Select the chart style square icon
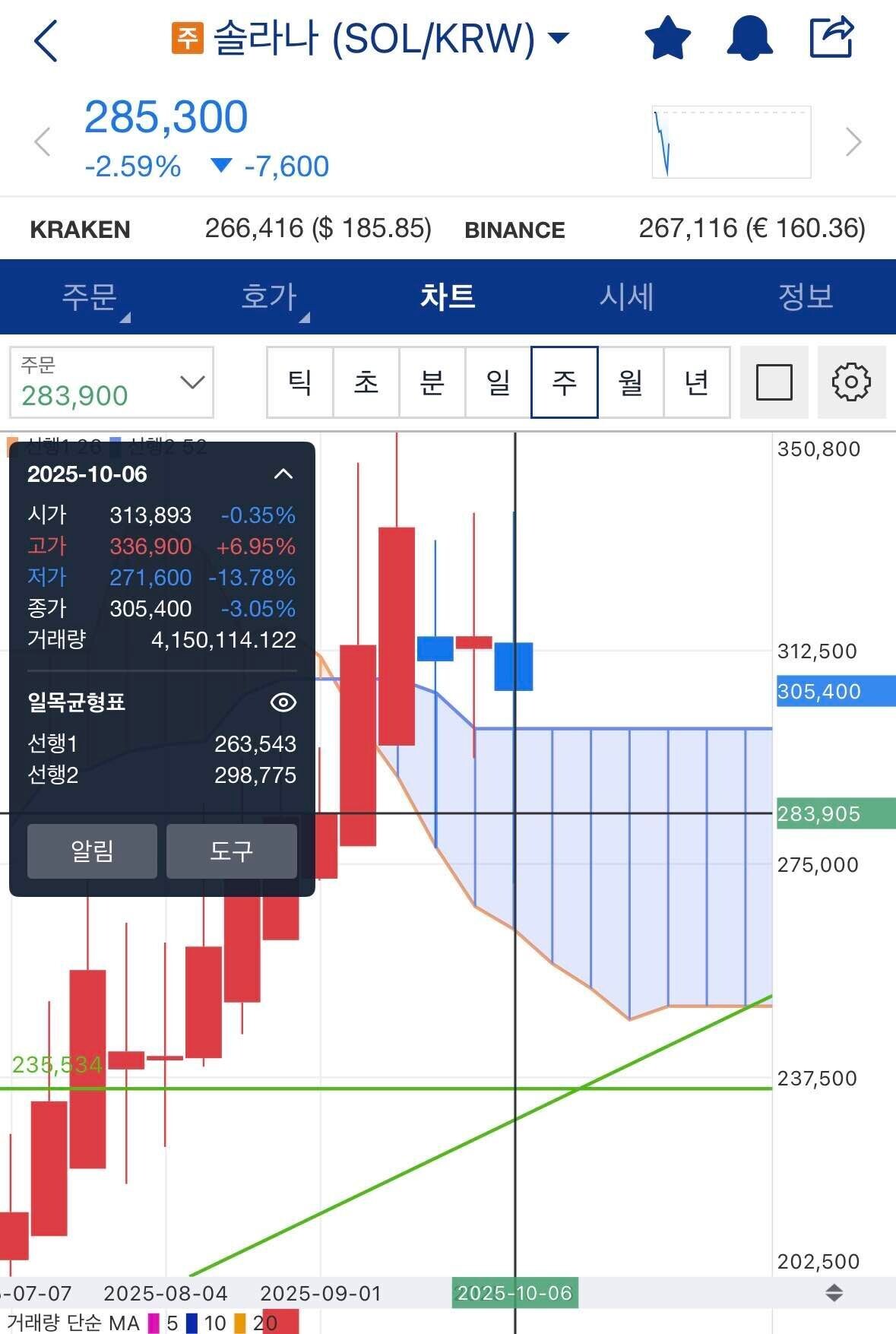Screen dimensions: 896x1334 pyautogui.click(x=774, y=383)
